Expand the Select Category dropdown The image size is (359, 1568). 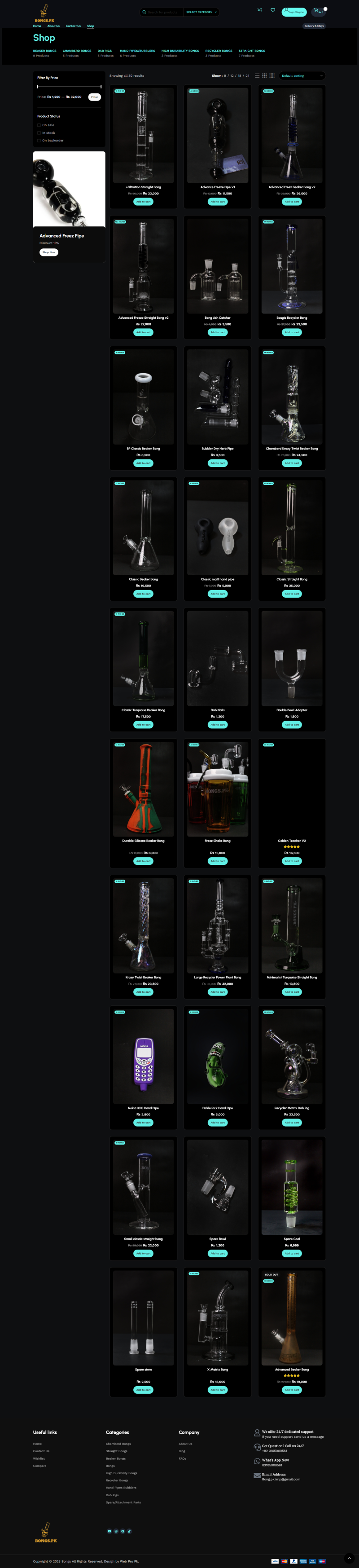pos(201,12)
